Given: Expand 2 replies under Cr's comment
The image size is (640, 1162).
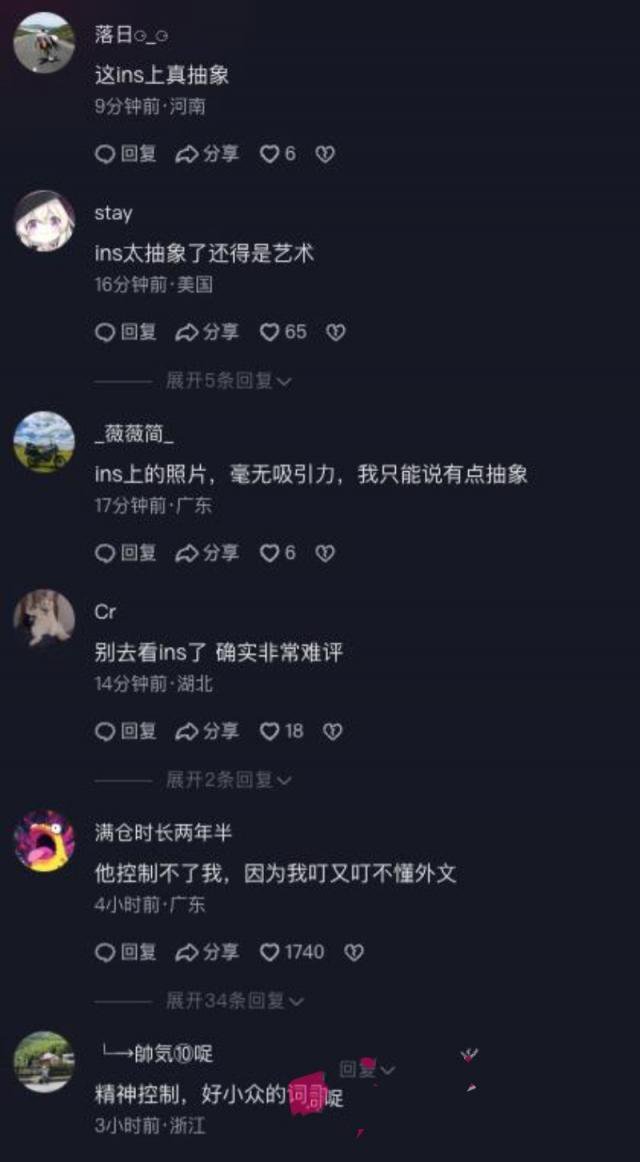Looking at the screenshot, I should click(x=228, y=780).
